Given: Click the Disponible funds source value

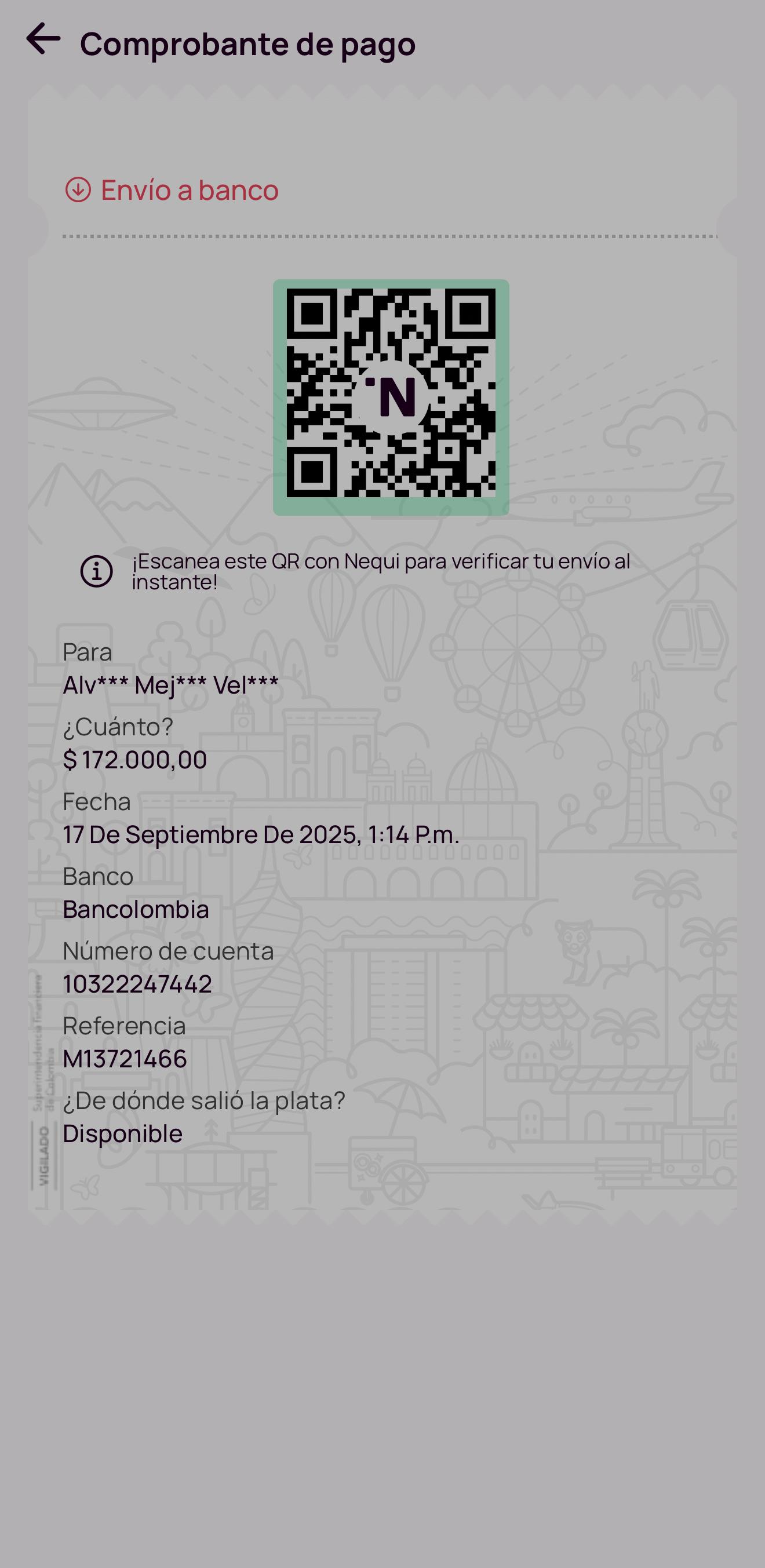Looking at the screenshot, I should click(x=122, y=1133).
